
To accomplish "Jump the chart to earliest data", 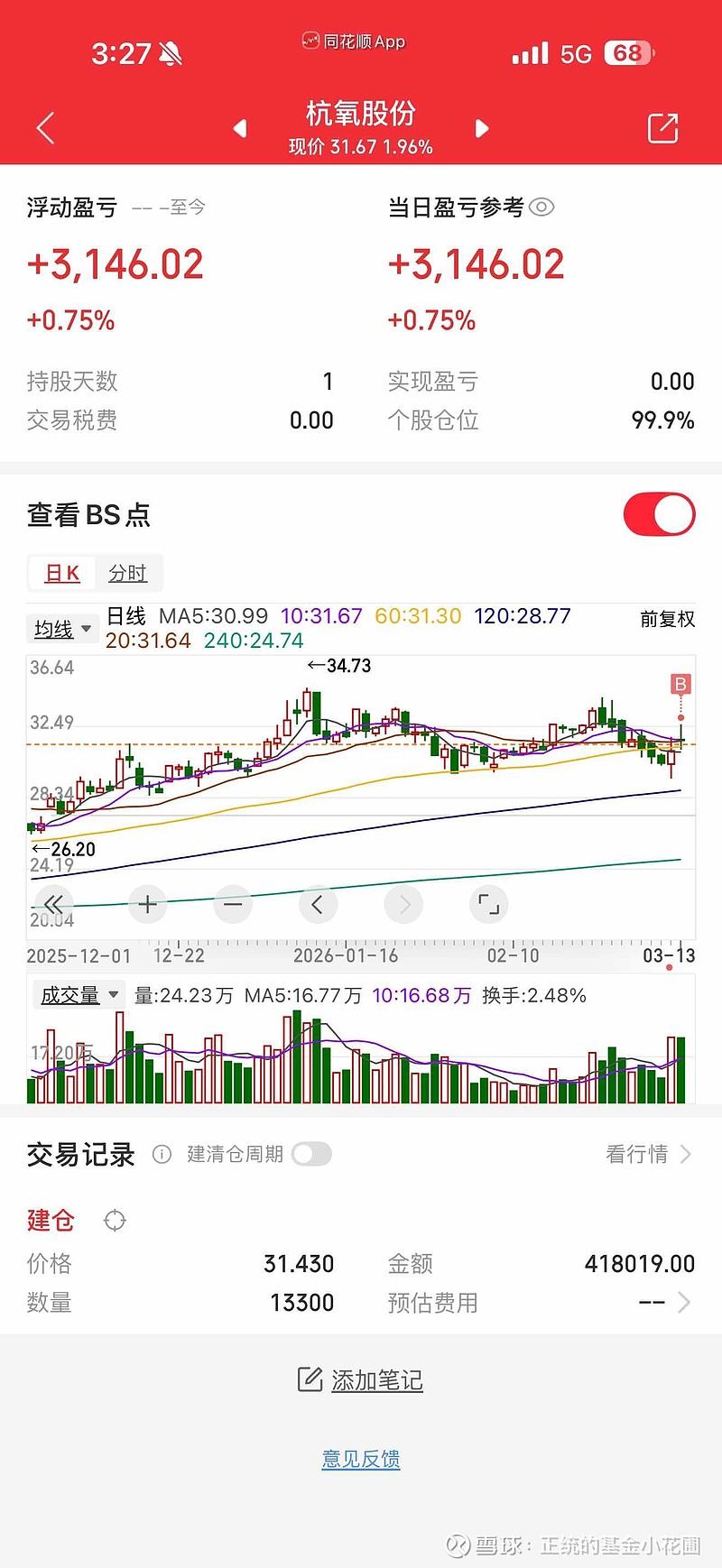I will [53, 904].
